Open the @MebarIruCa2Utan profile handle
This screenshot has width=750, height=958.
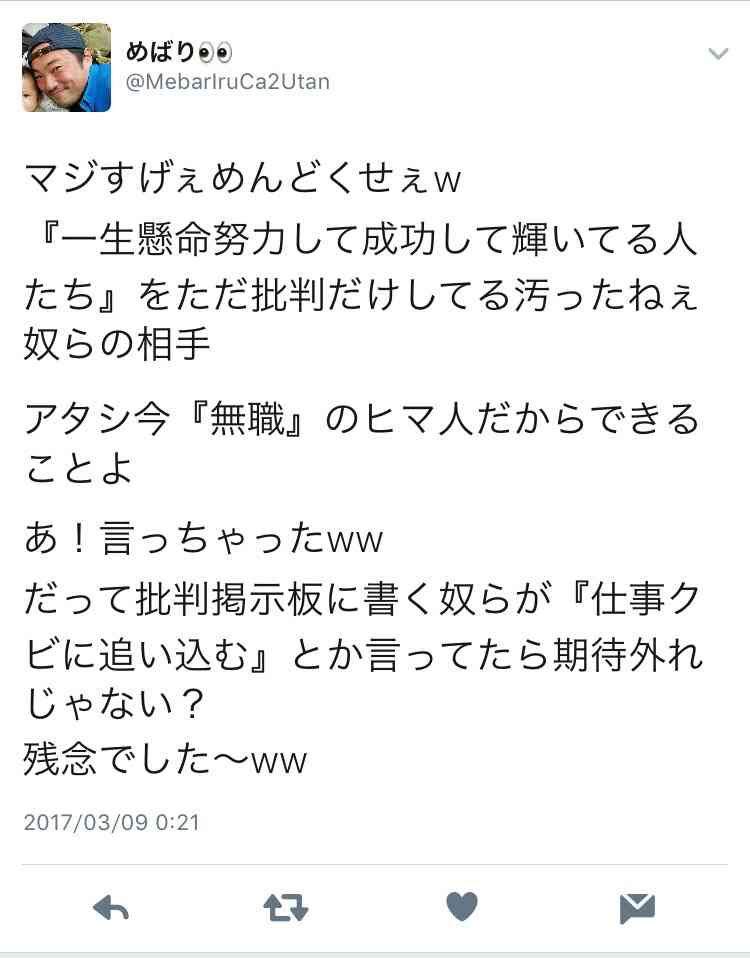point(227,82)
